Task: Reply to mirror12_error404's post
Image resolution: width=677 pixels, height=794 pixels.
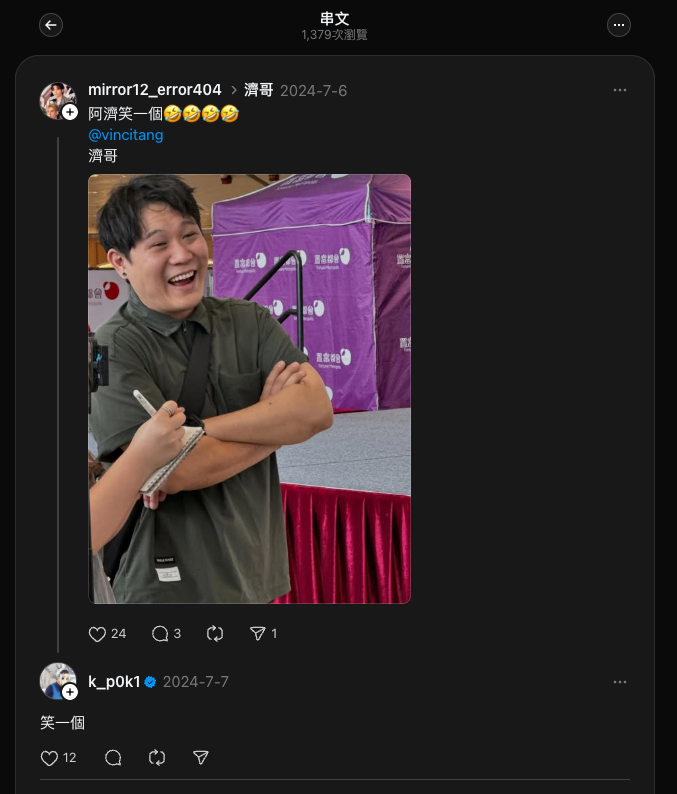Action: click(160, 633)
